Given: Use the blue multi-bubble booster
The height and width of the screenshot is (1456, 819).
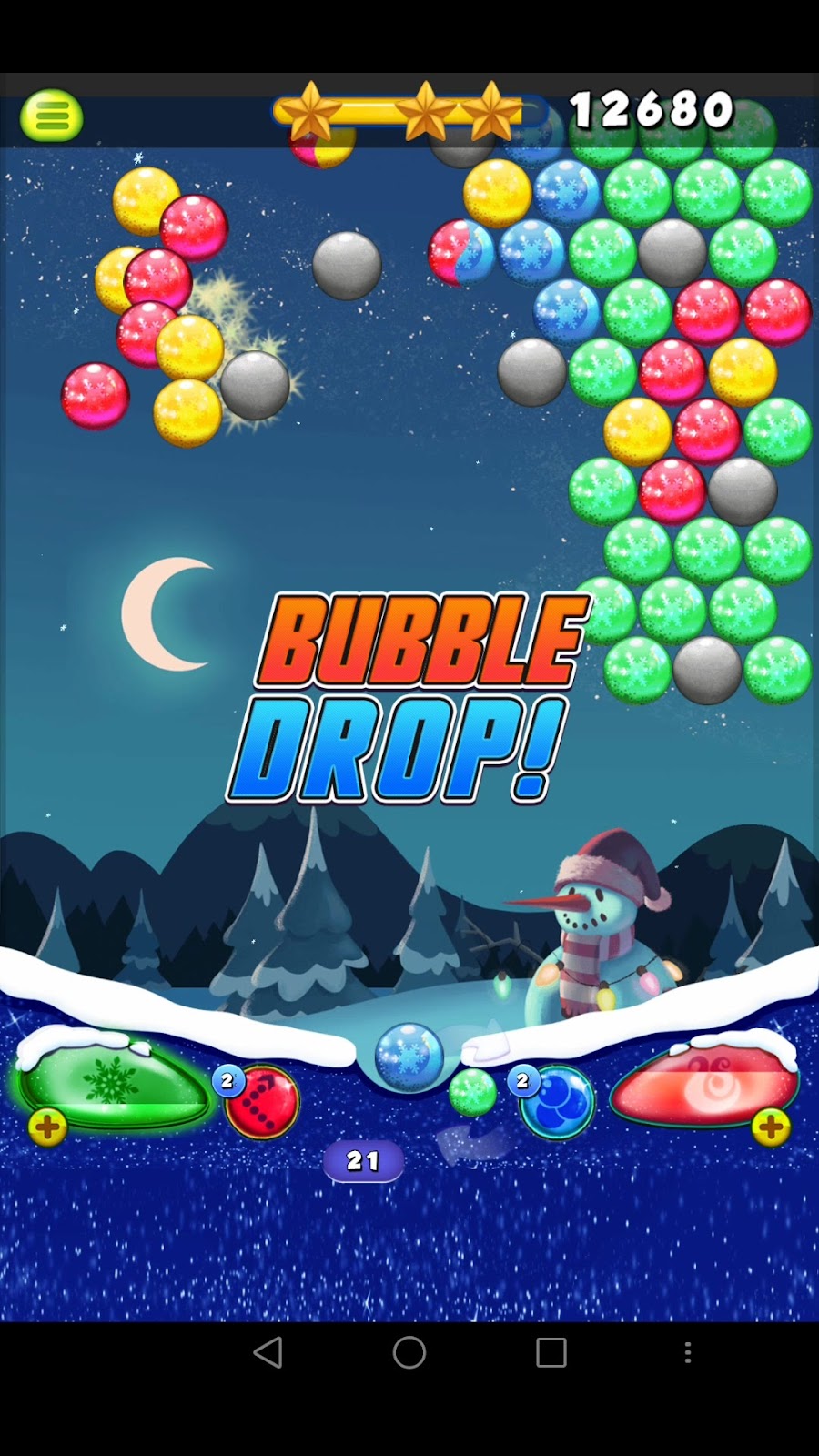Looking at the screenshot, I should pyautogui.click(x=557, y=1102).
